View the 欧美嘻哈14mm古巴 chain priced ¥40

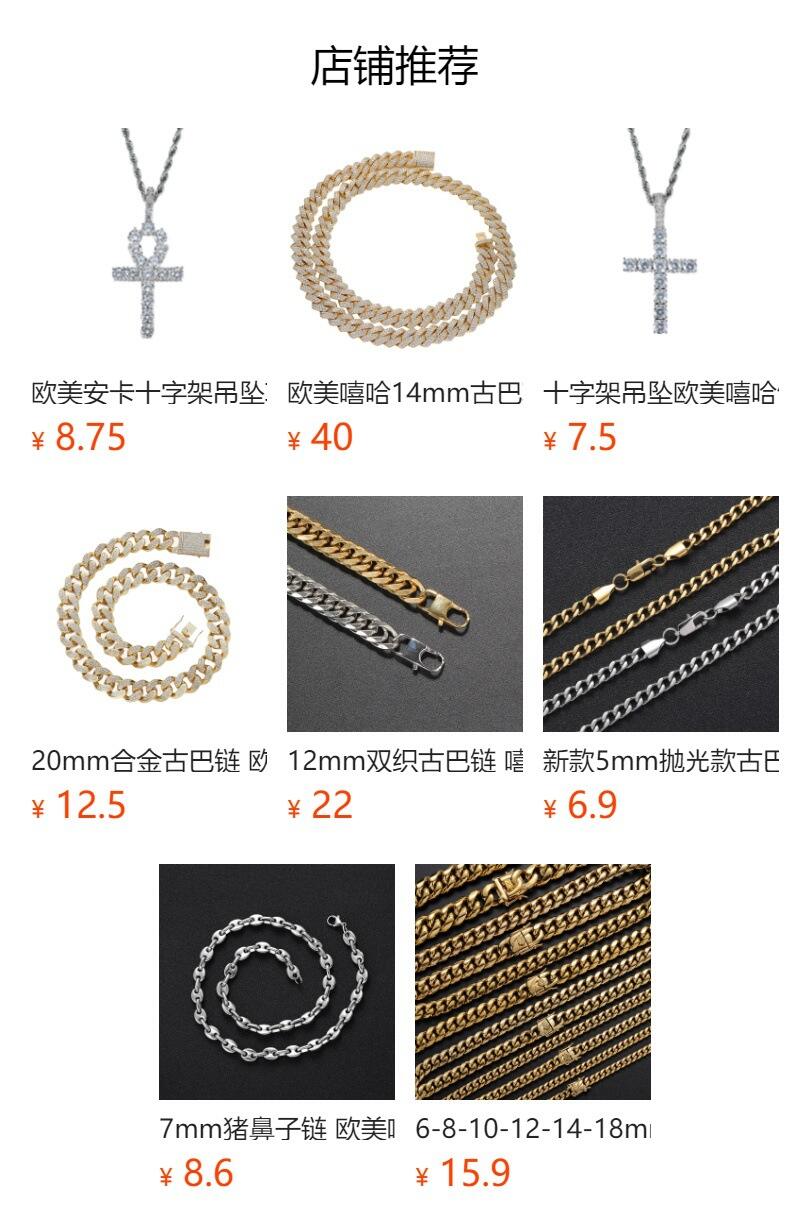pyautogui.click(x=404, y=245)
